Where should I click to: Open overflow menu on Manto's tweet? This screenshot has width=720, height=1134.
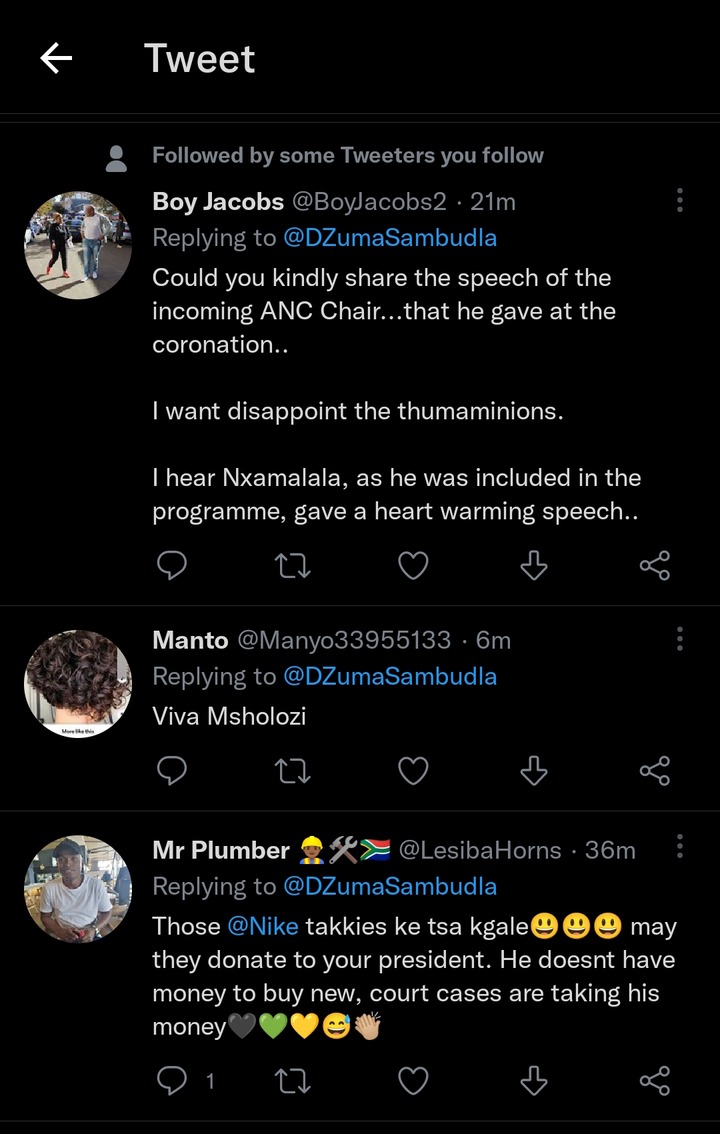(680, 639)
